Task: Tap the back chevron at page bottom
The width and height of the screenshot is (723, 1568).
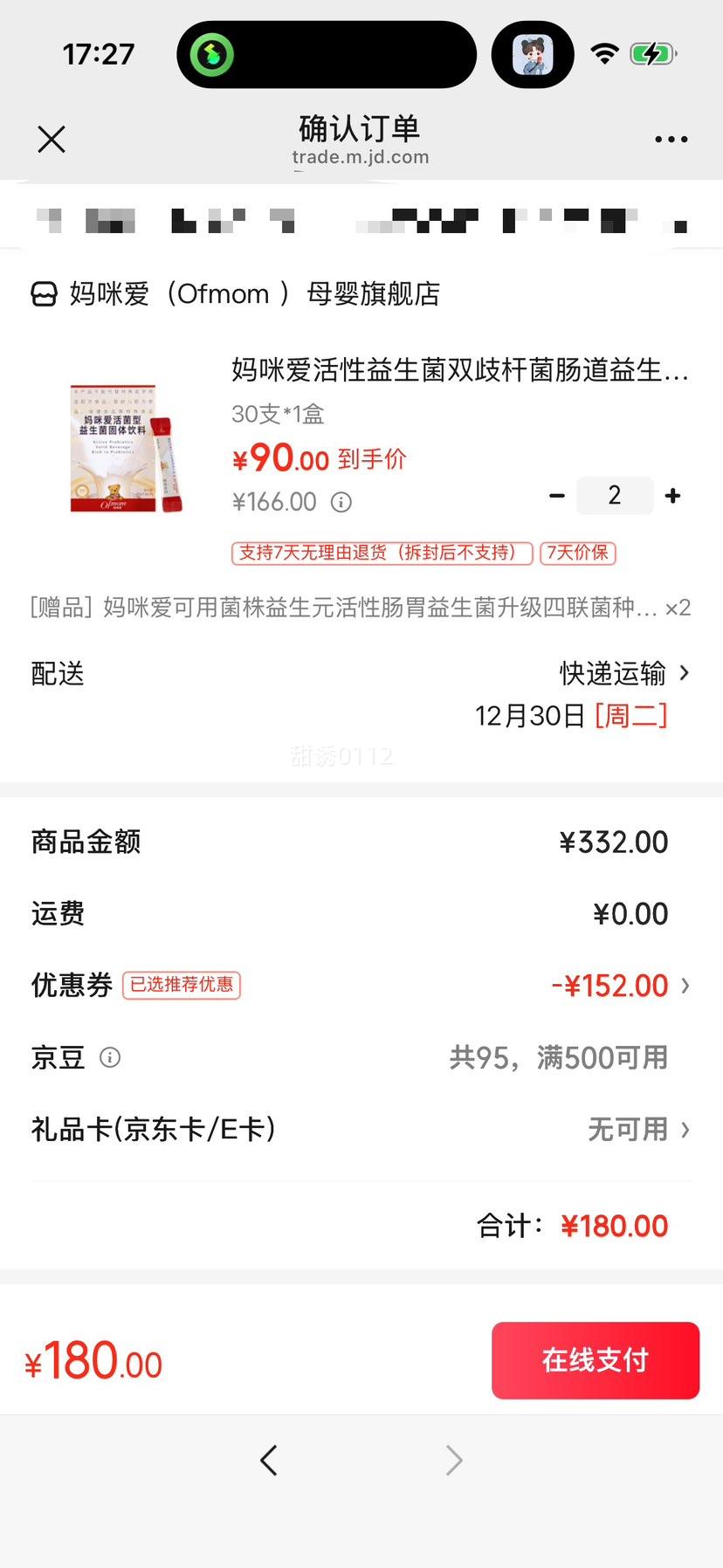Action: pyautogui.click(x=269, y=1460)
